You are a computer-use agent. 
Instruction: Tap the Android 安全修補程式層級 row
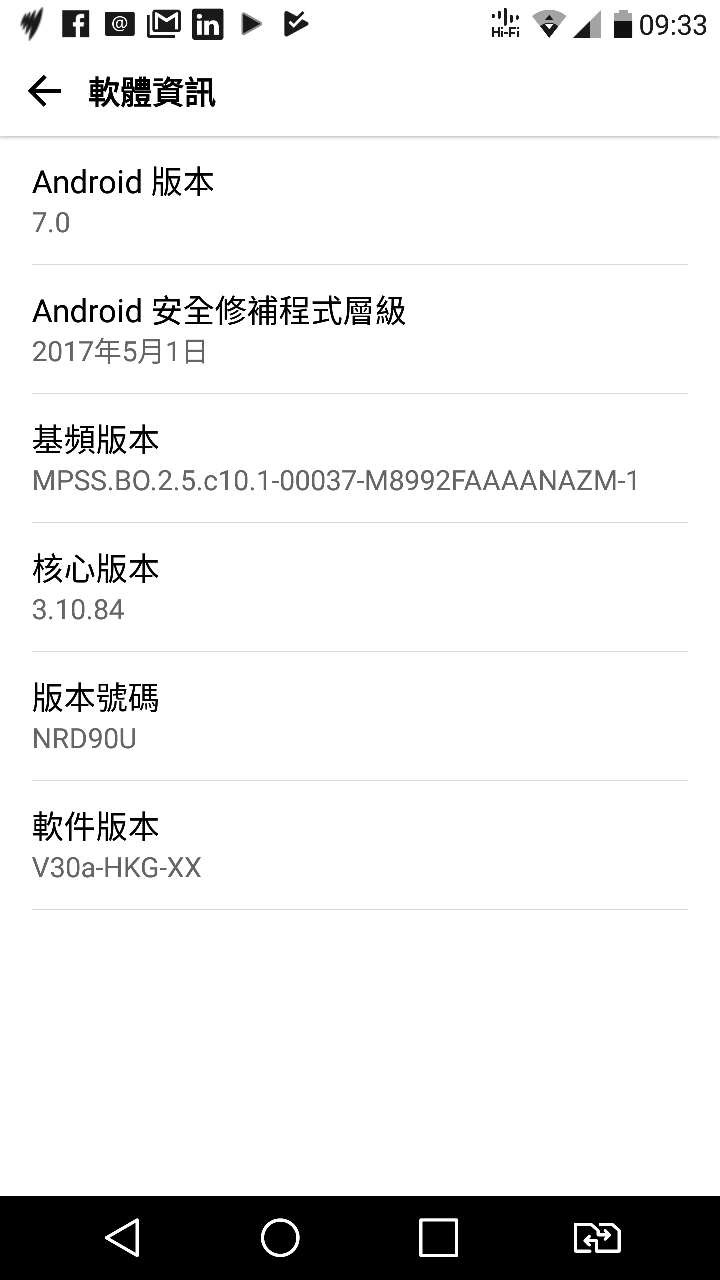point(360,330)
